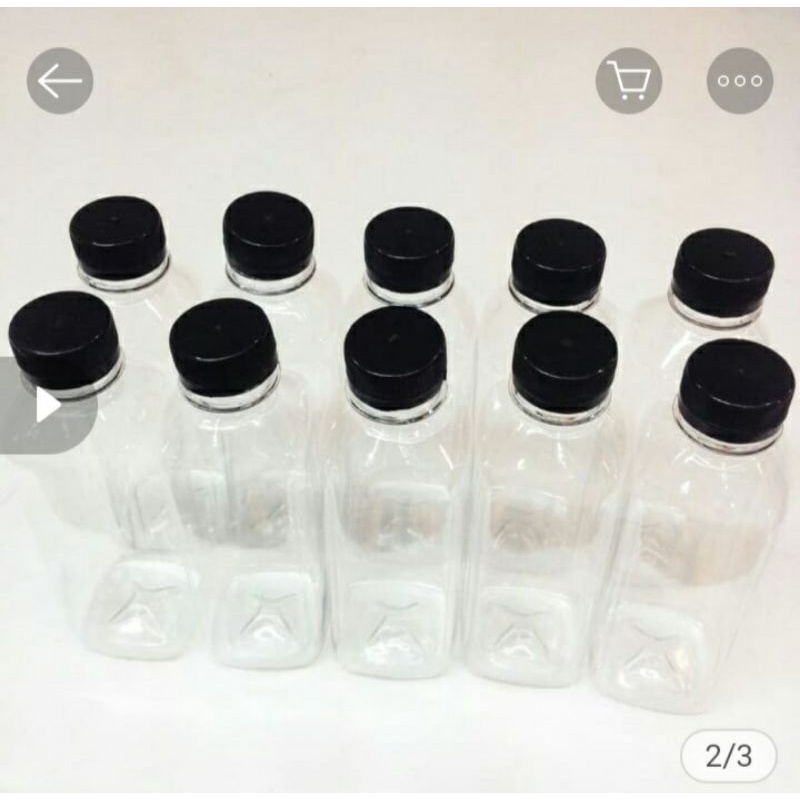Open the shopping cart
The width and height of the screenshot is (800, 800).
tap(629, 80)
